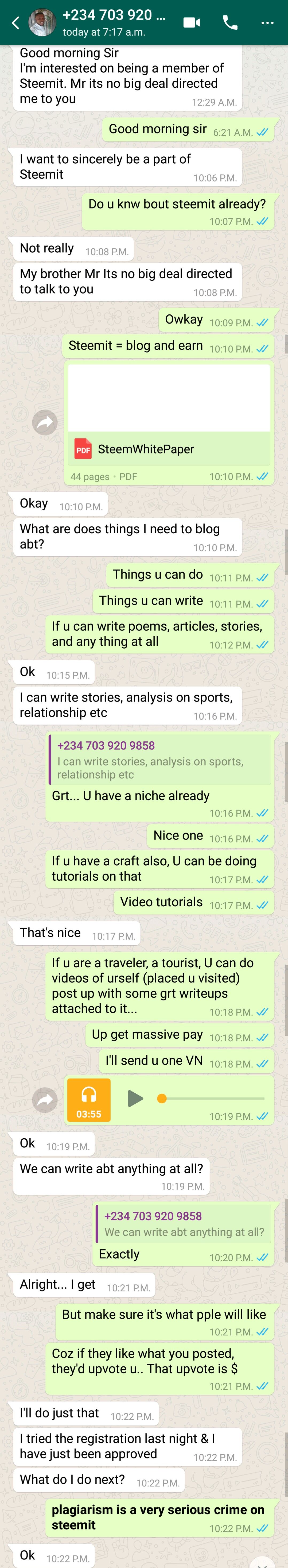The height and width of the screenshot is (1568, 288).
Task: Jump to quoted message about stories and sports
Action: [x=160, y=760]
